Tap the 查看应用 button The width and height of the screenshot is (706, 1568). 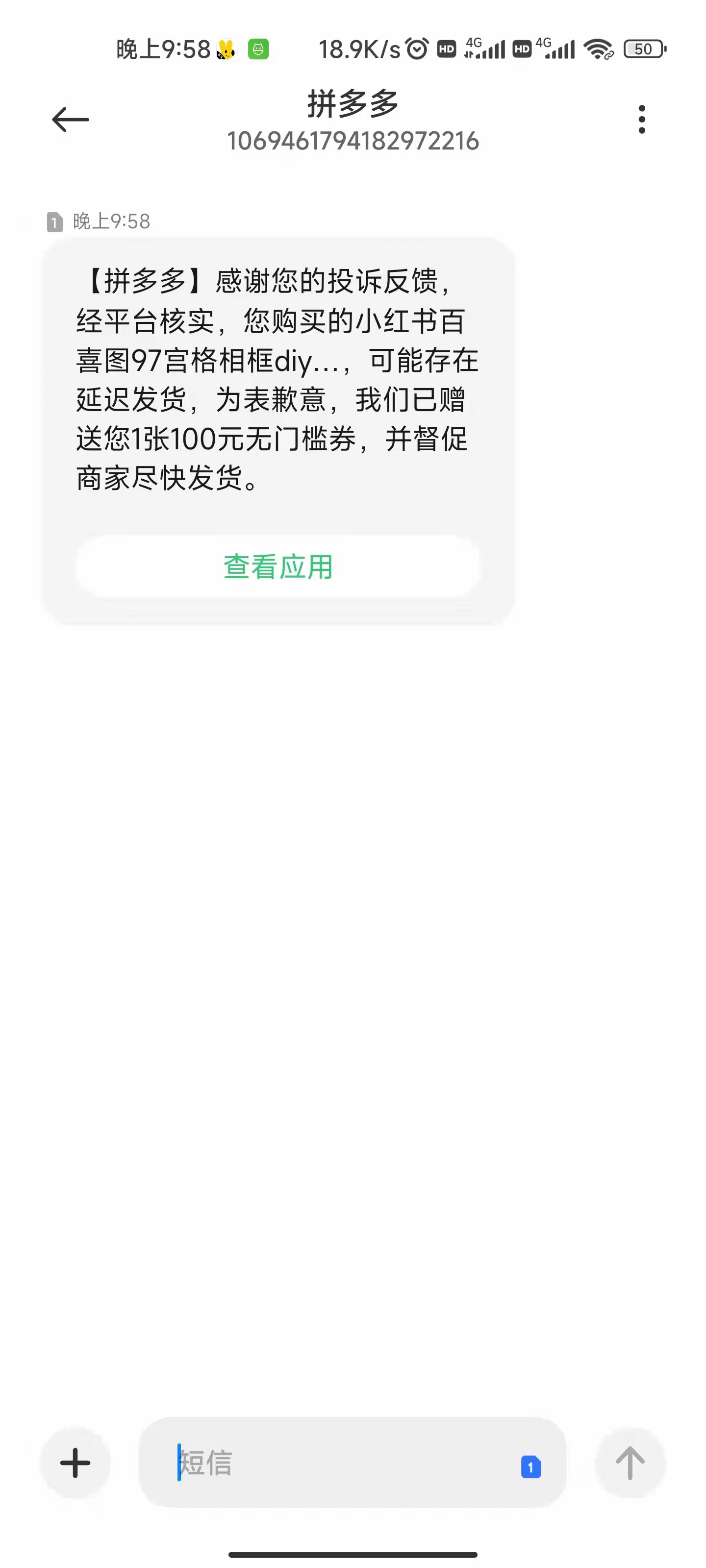[278, 567]
